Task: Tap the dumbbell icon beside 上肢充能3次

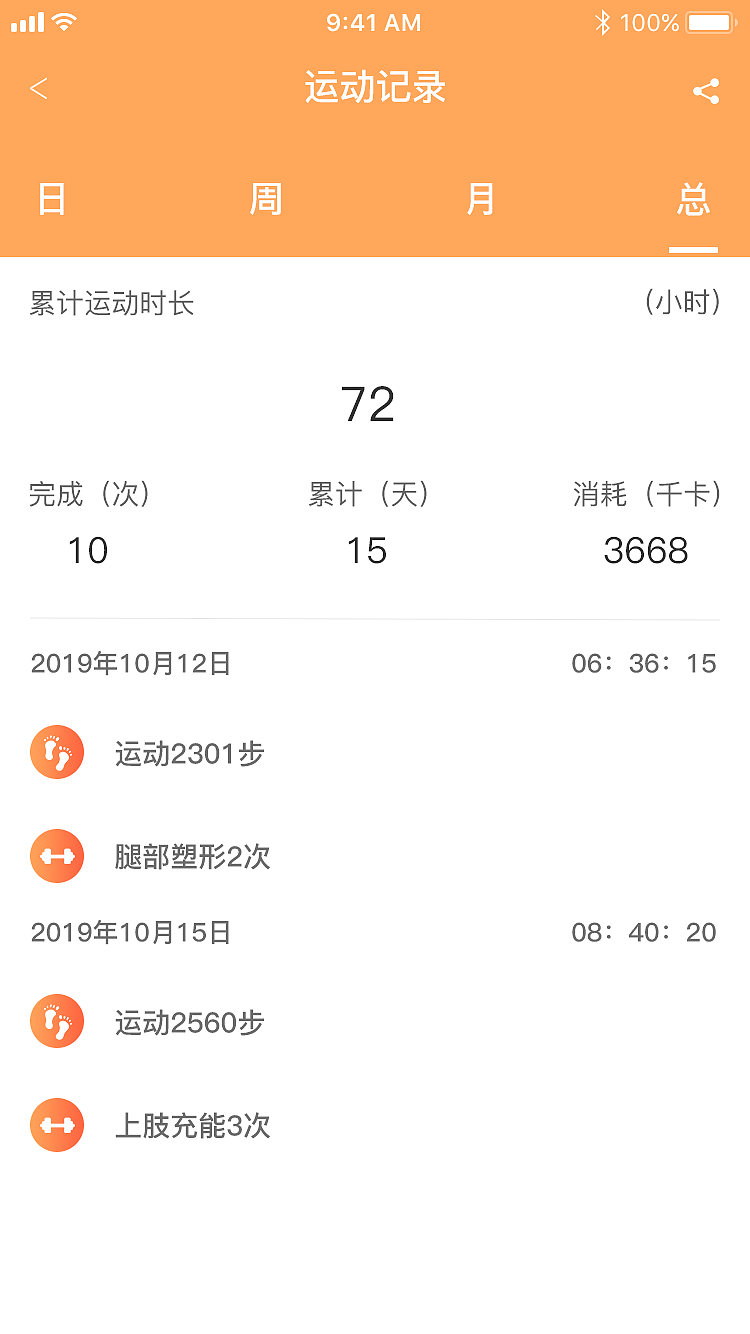Action: click(57, 1125)
